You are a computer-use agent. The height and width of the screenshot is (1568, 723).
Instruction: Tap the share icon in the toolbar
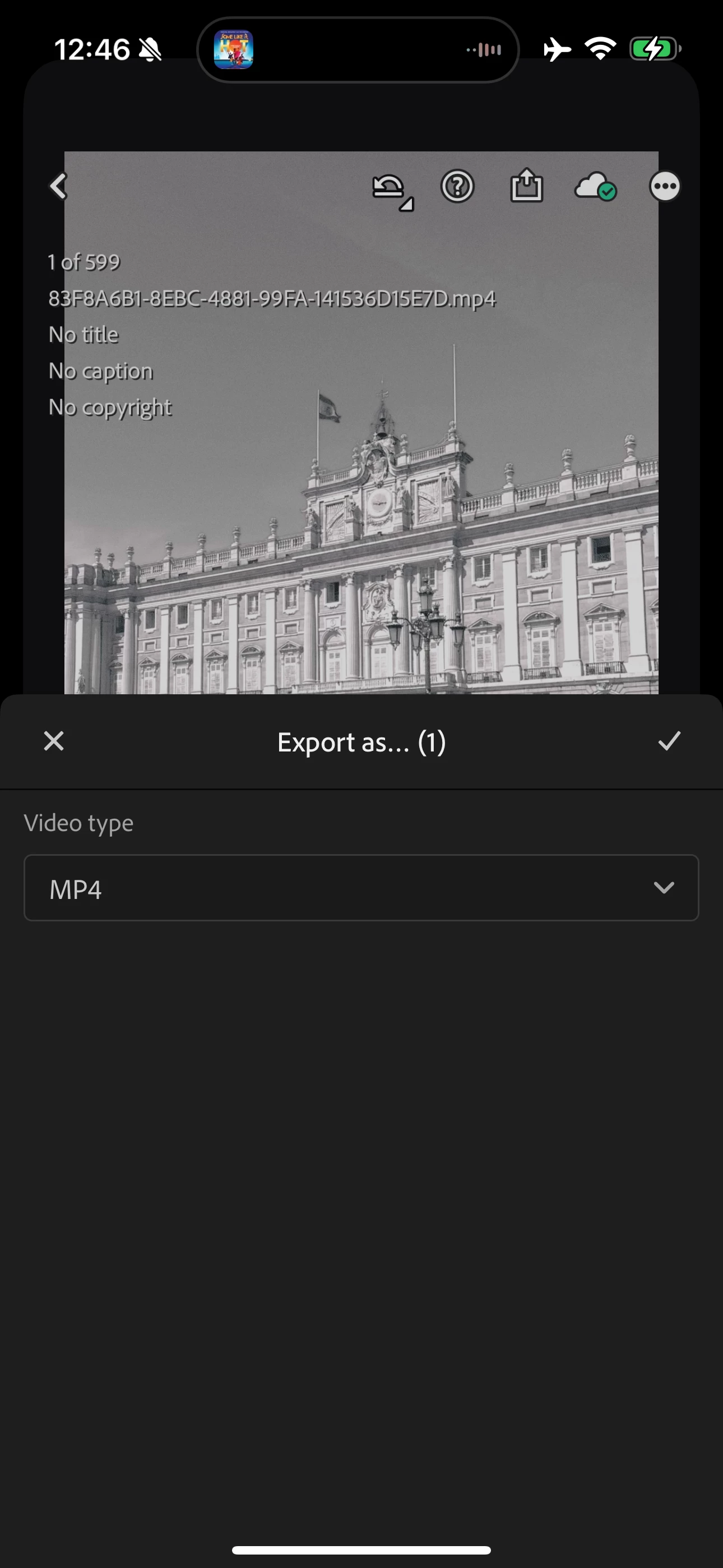526,186
